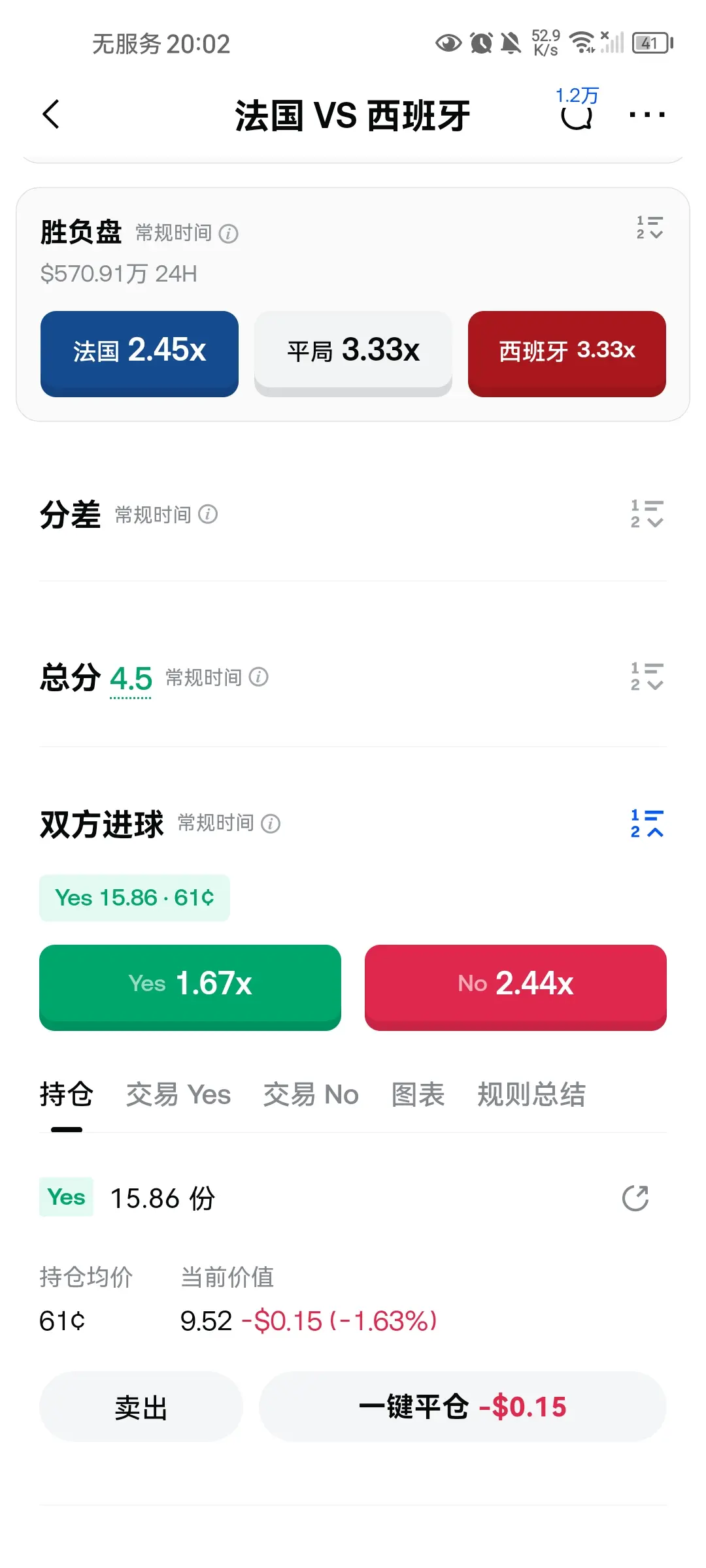
Task: Open the 规则总结 tab
Action: pos(531,1094)
